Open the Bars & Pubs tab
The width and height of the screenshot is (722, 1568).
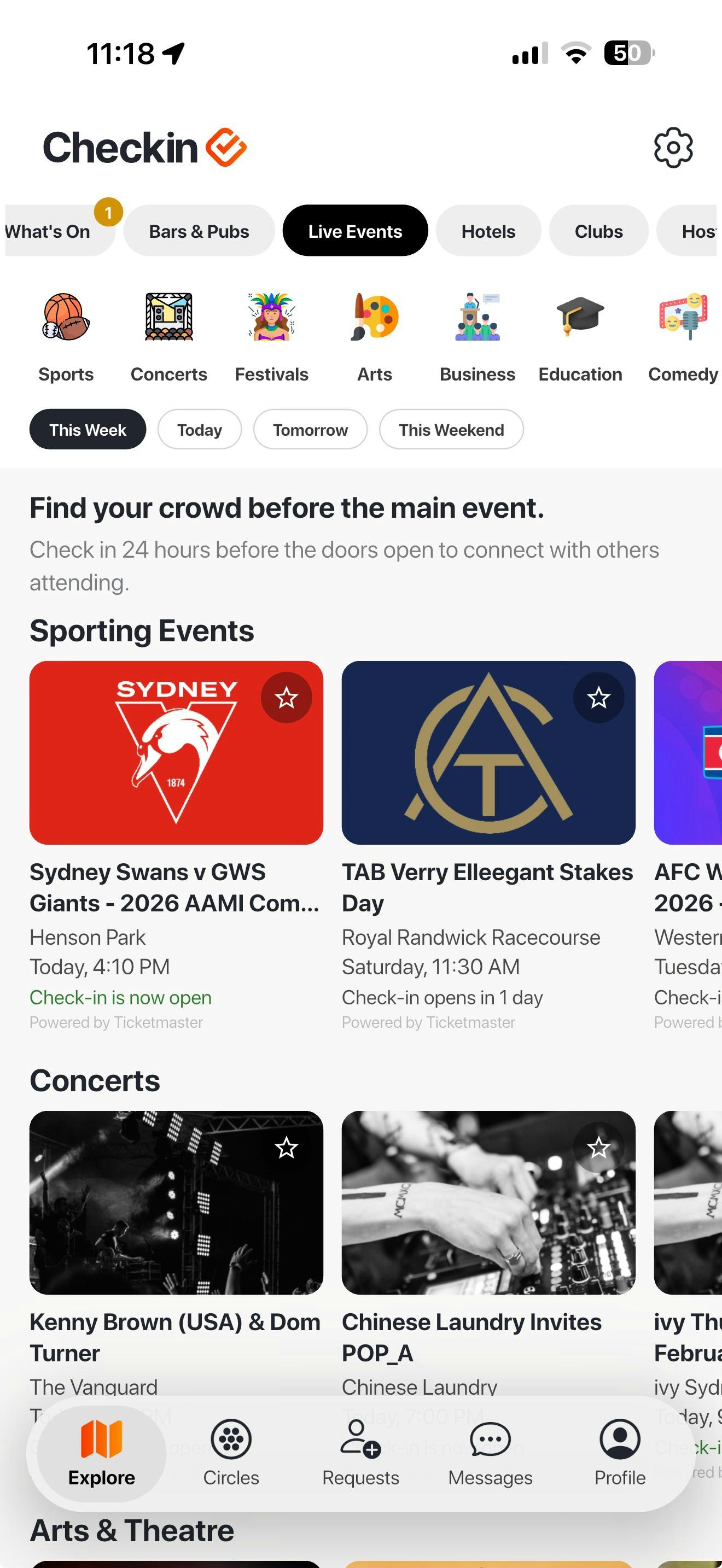199,231
